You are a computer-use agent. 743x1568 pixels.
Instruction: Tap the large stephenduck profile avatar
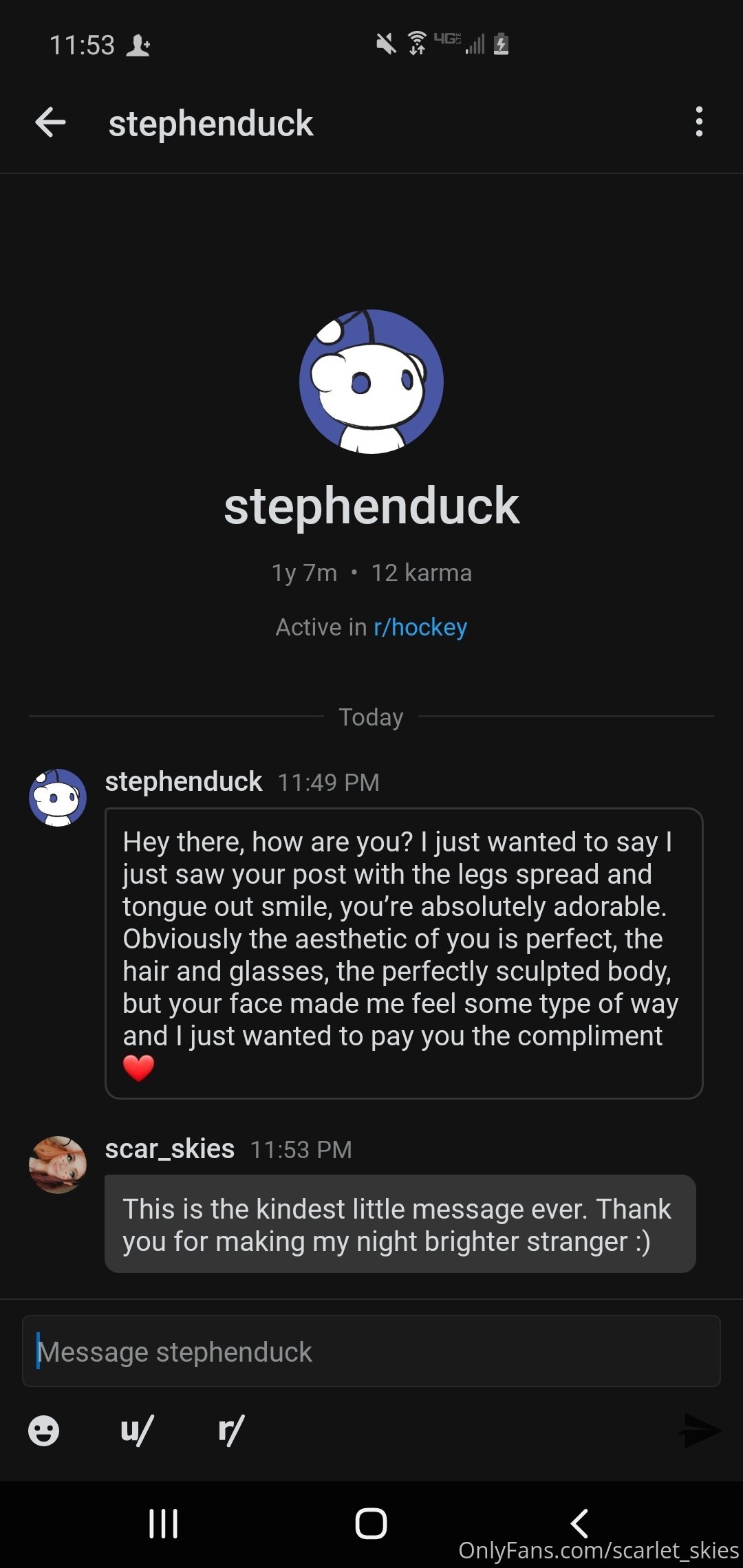pos(371,382)
